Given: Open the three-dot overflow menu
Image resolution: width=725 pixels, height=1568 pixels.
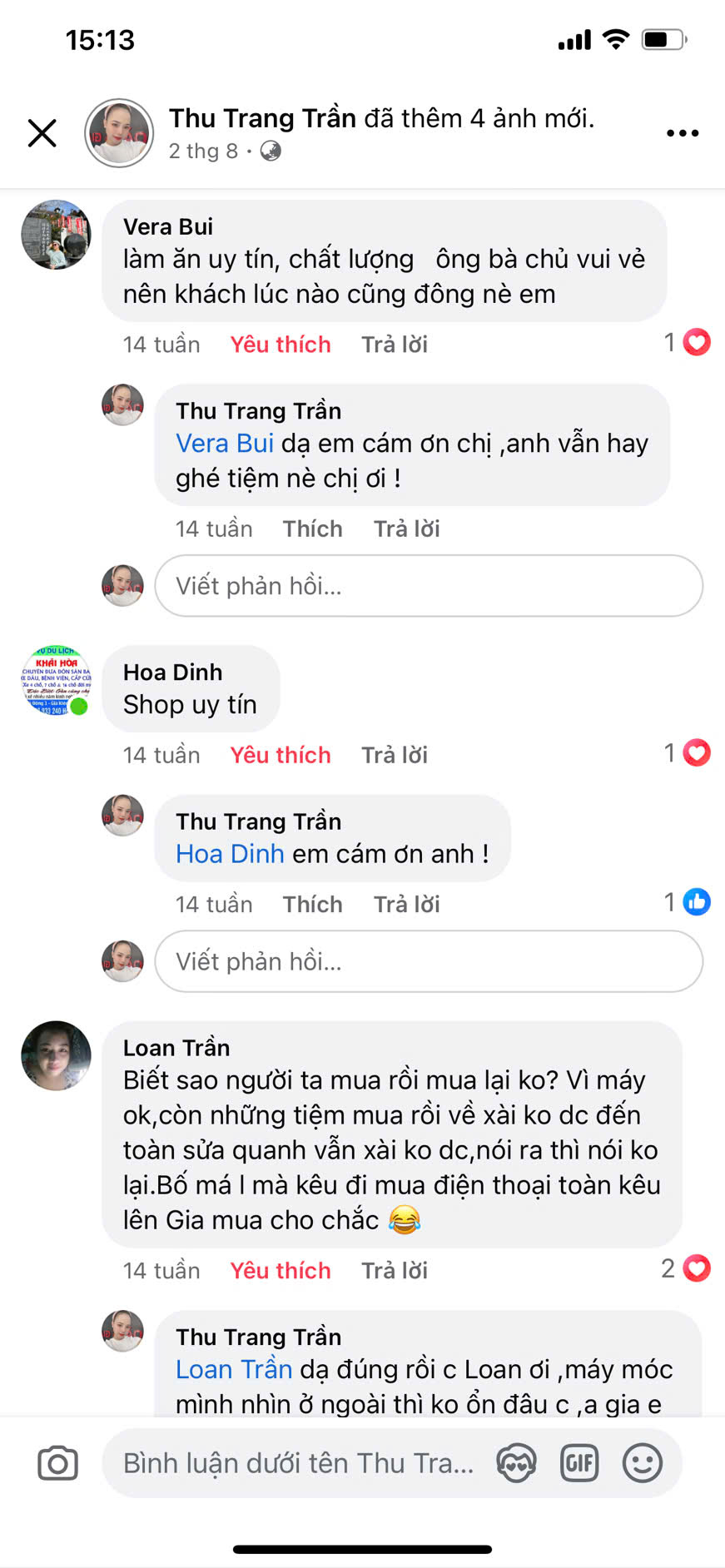Looking at the screenshot, I should point(683,133).
